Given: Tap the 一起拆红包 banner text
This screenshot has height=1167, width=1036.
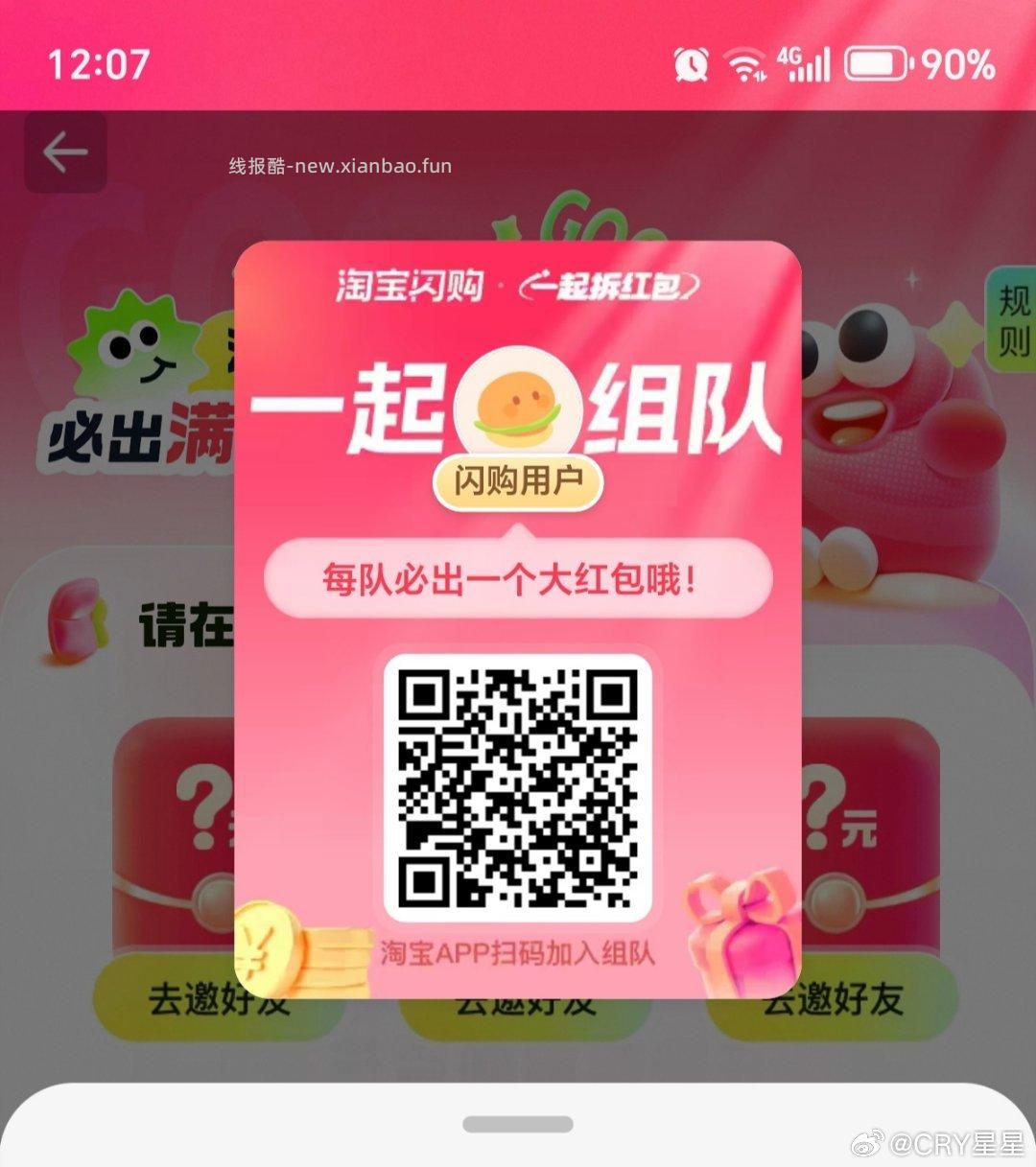Looking at the screenshot, I should (x=608, y=286).
